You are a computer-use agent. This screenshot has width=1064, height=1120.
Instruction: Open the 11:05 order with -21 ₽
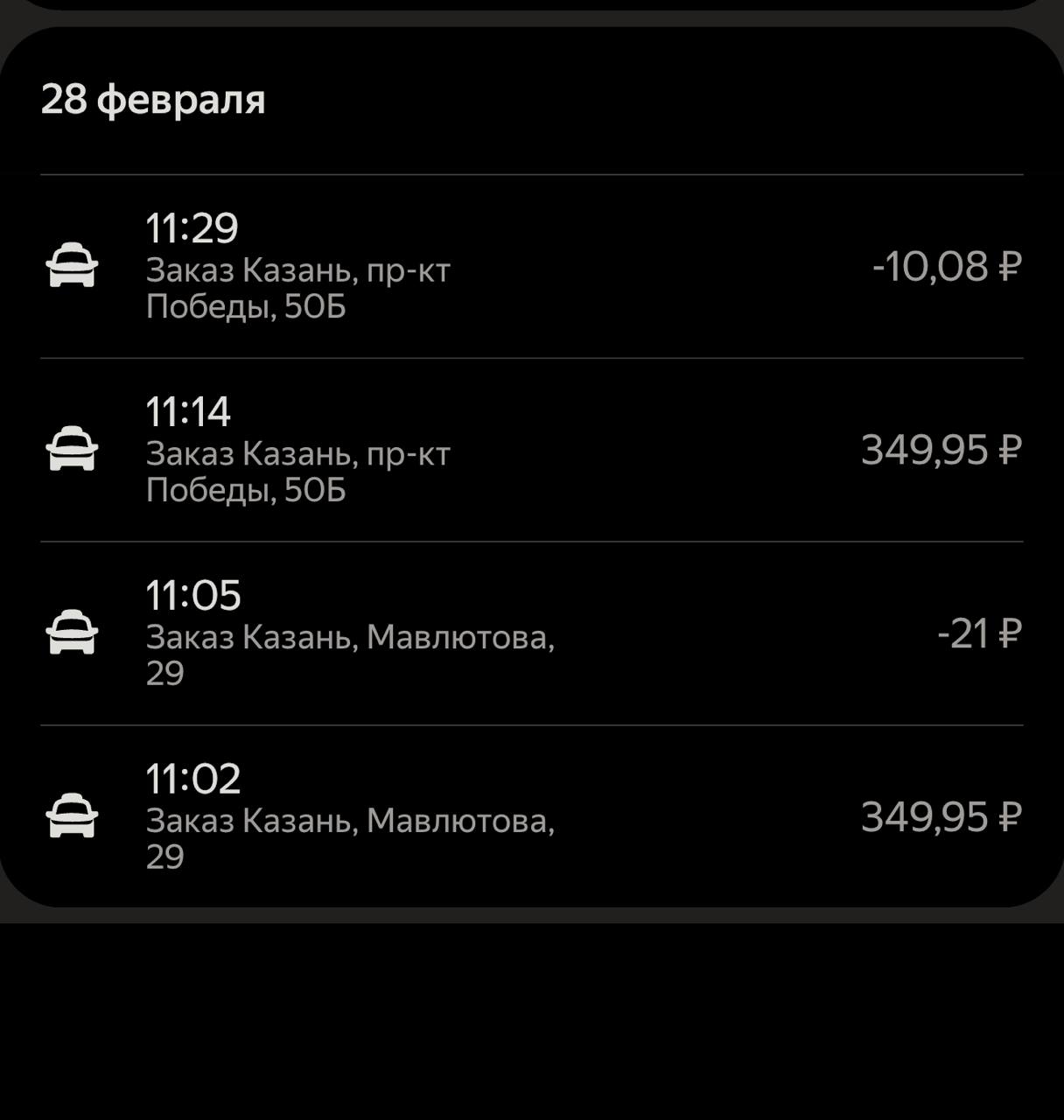[530, 633]
